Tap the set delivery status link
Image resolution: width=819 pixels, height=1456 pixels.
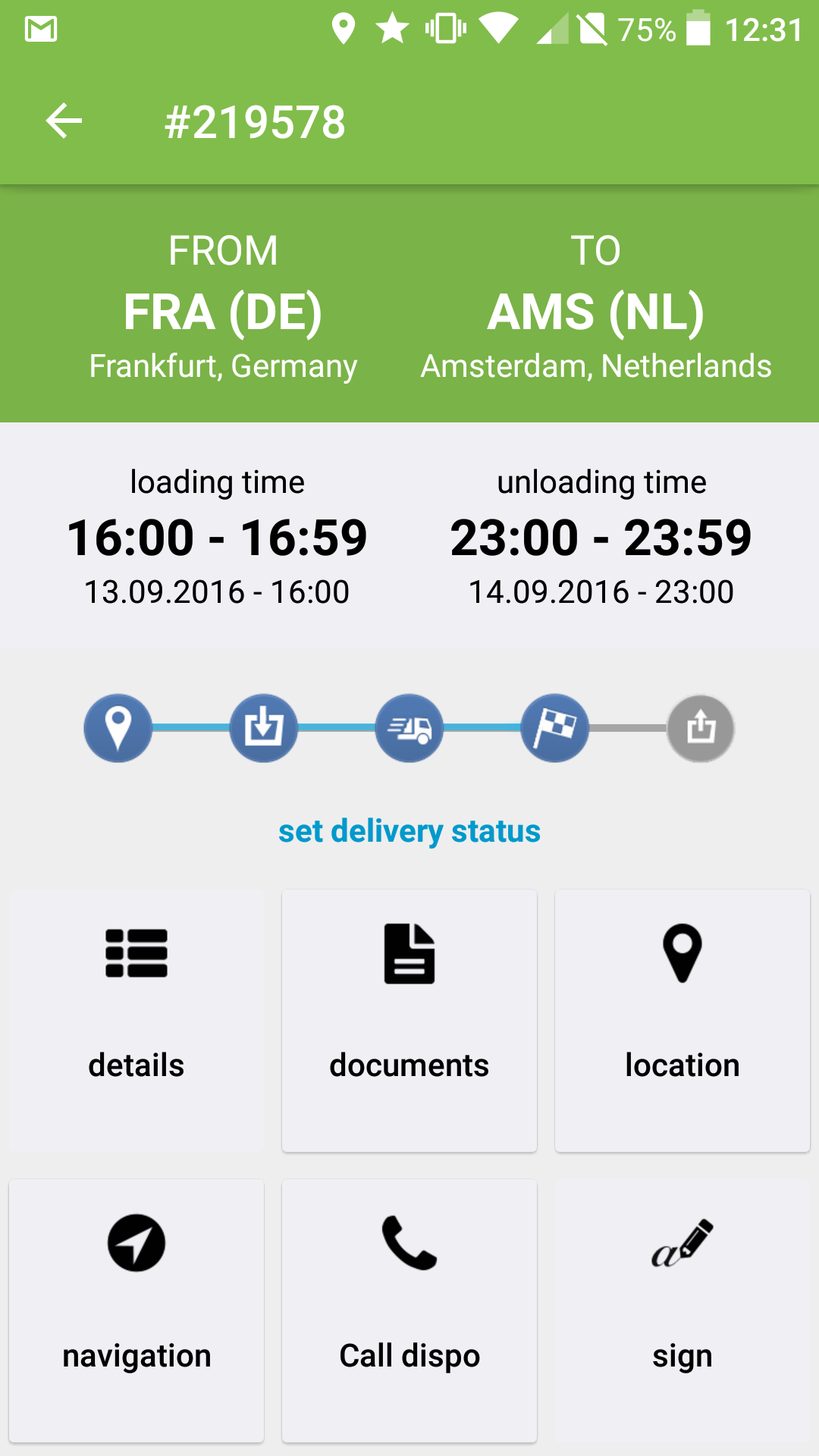pos(409,831)
